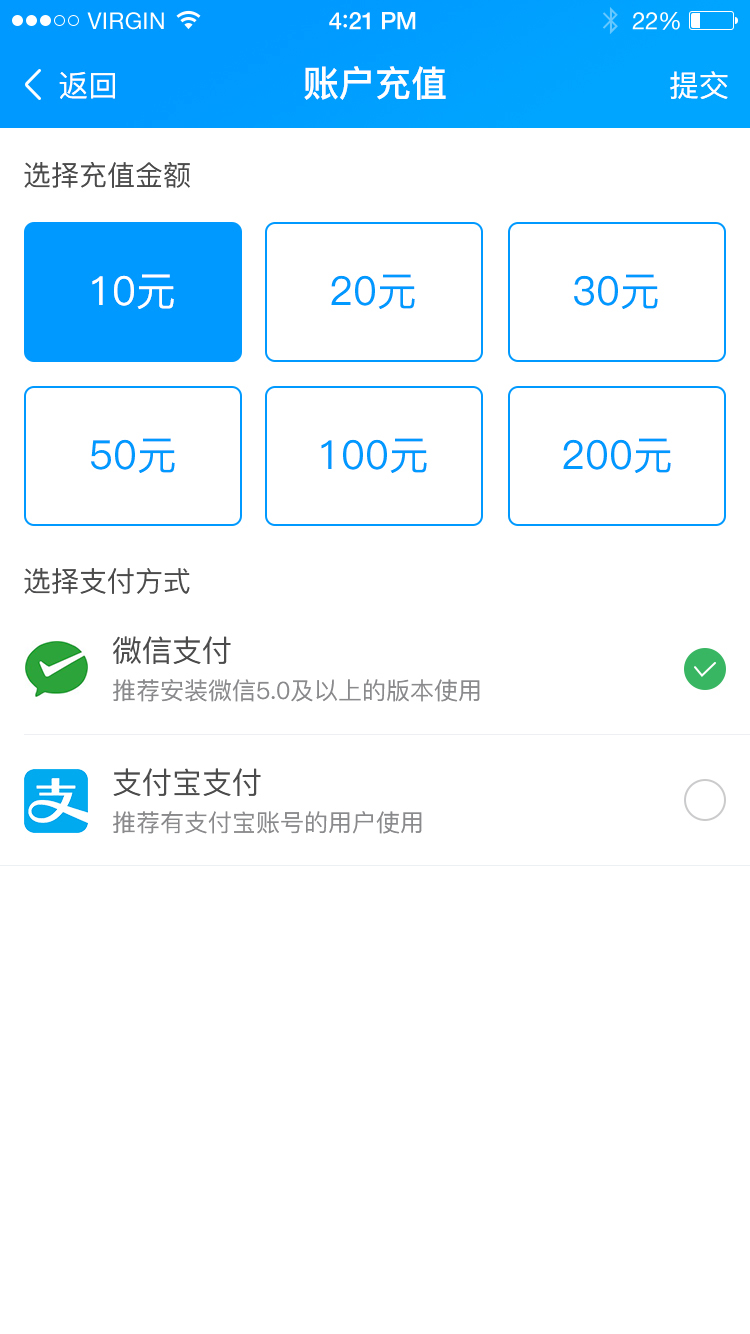Click the Alipay blue icon
The height and width of the screenshot is (1334, 750).
(56, 800)
